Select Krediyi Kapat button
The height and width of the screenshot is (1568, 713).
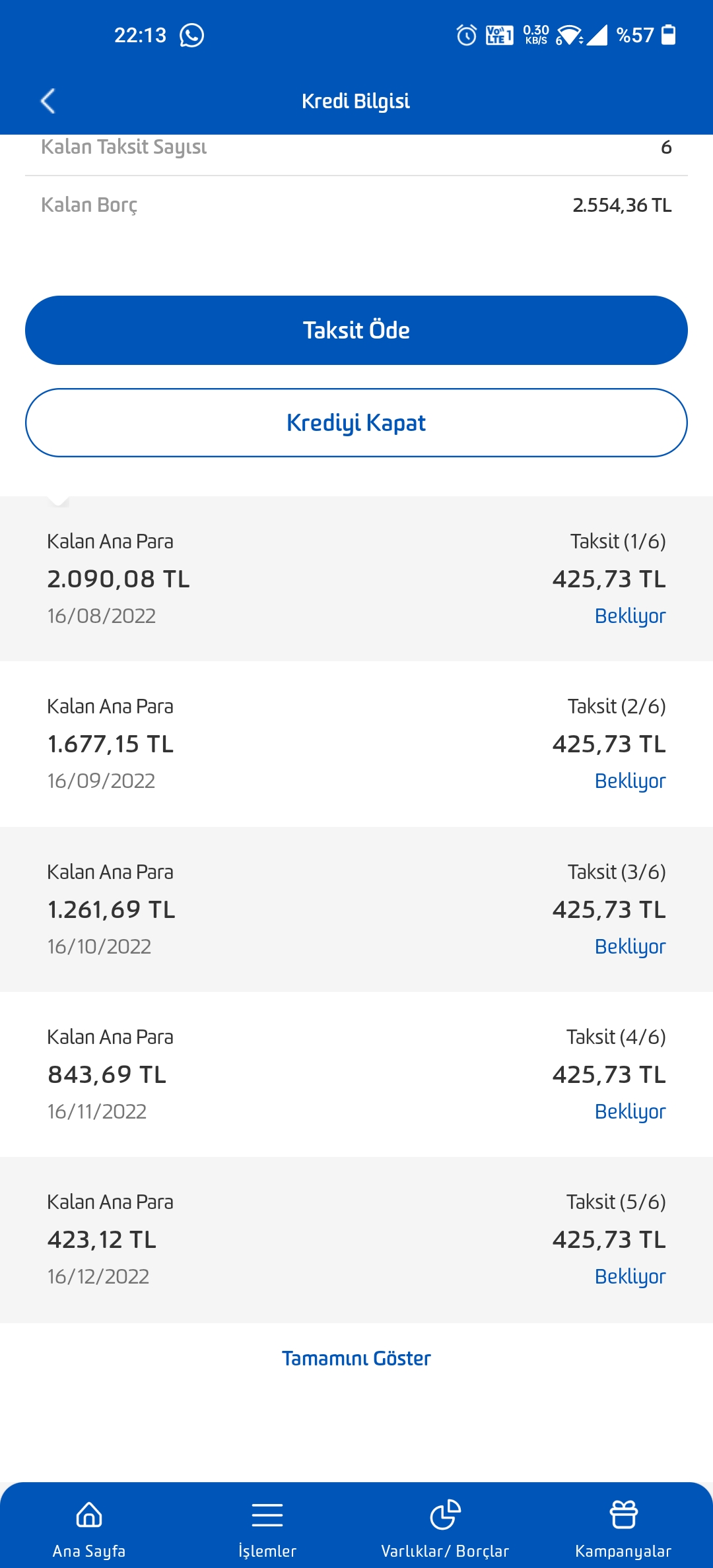(x=356, y=422)
